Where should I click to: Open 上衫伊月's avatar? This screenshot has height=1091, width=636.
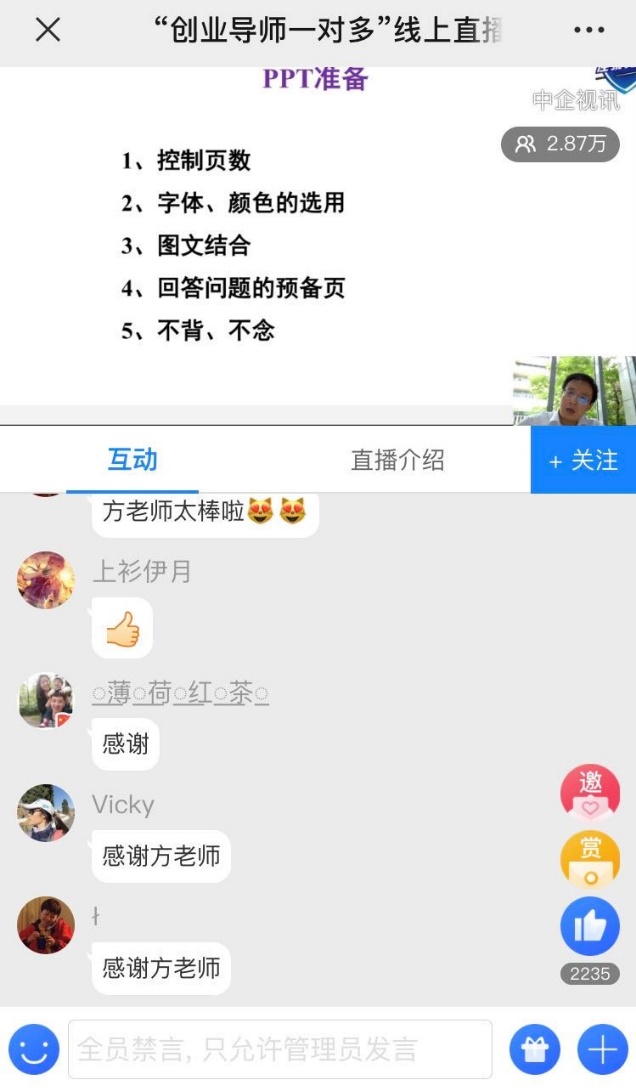46,580
